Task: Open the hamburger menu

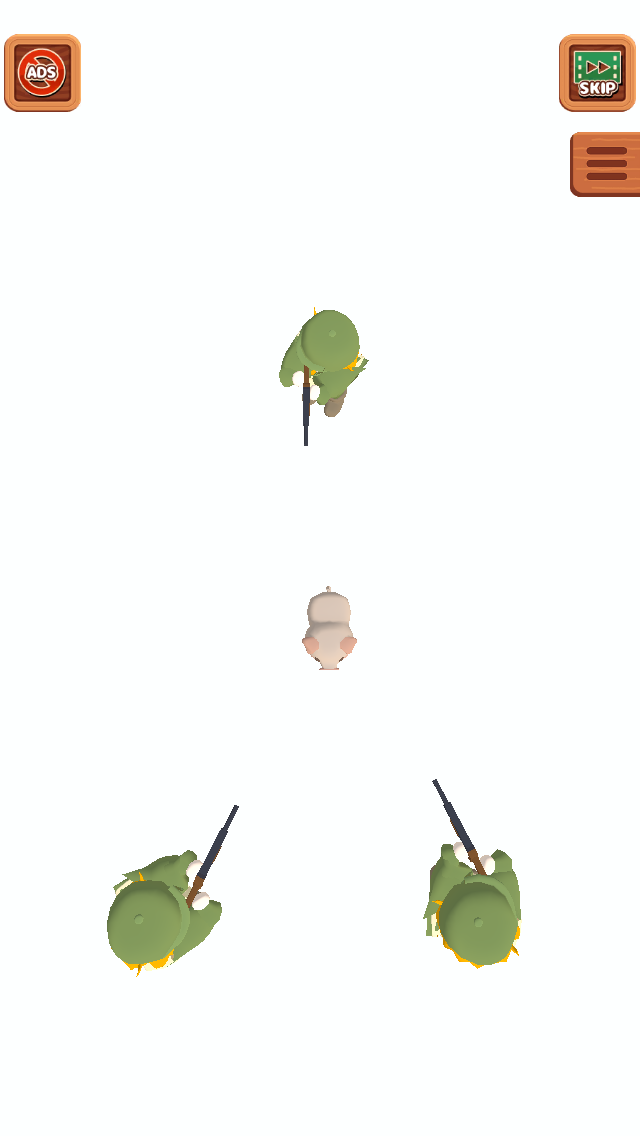Action: [x=606, y=164]
